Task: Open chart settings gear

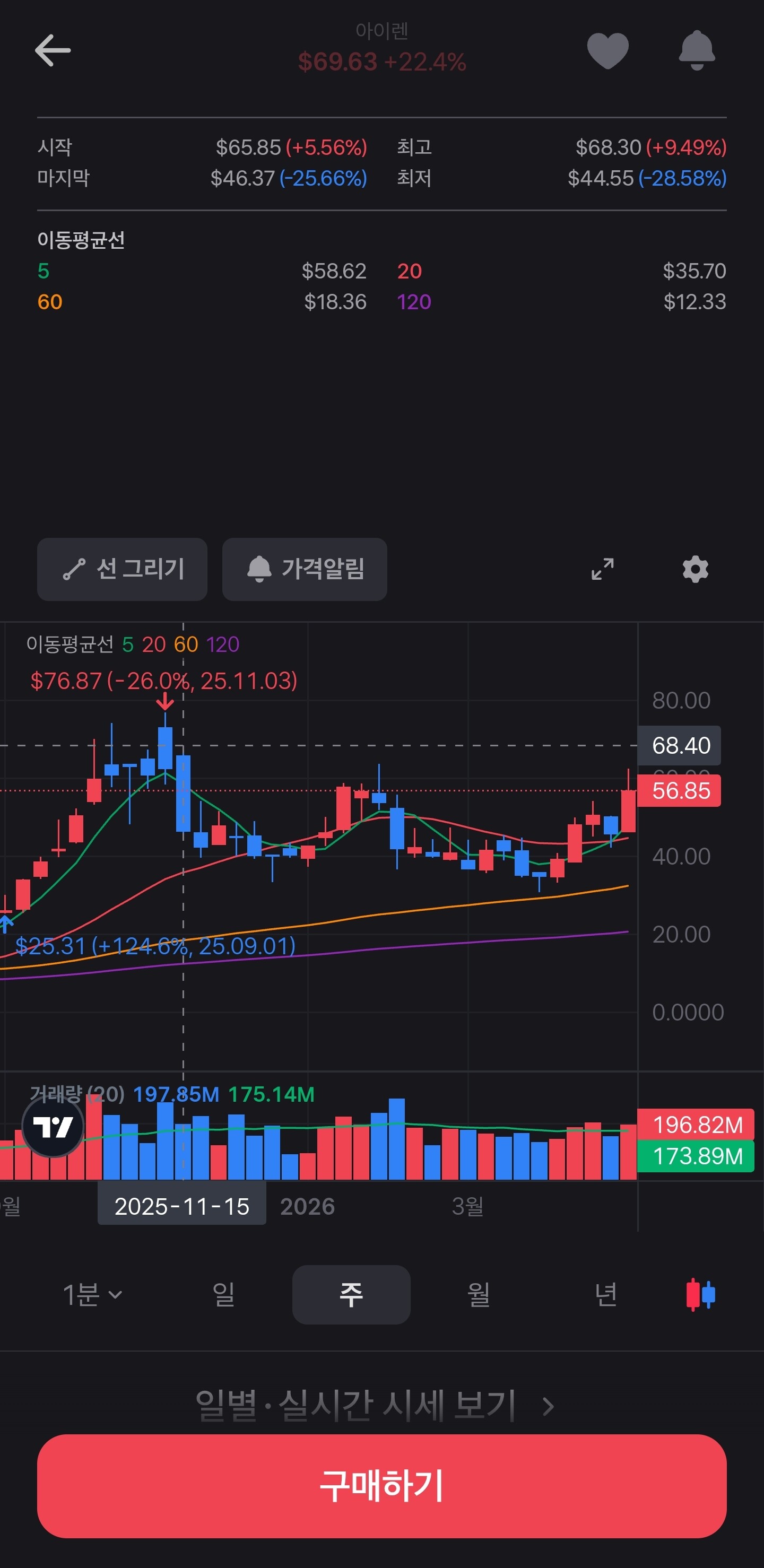Action: [x=695, y=569]
